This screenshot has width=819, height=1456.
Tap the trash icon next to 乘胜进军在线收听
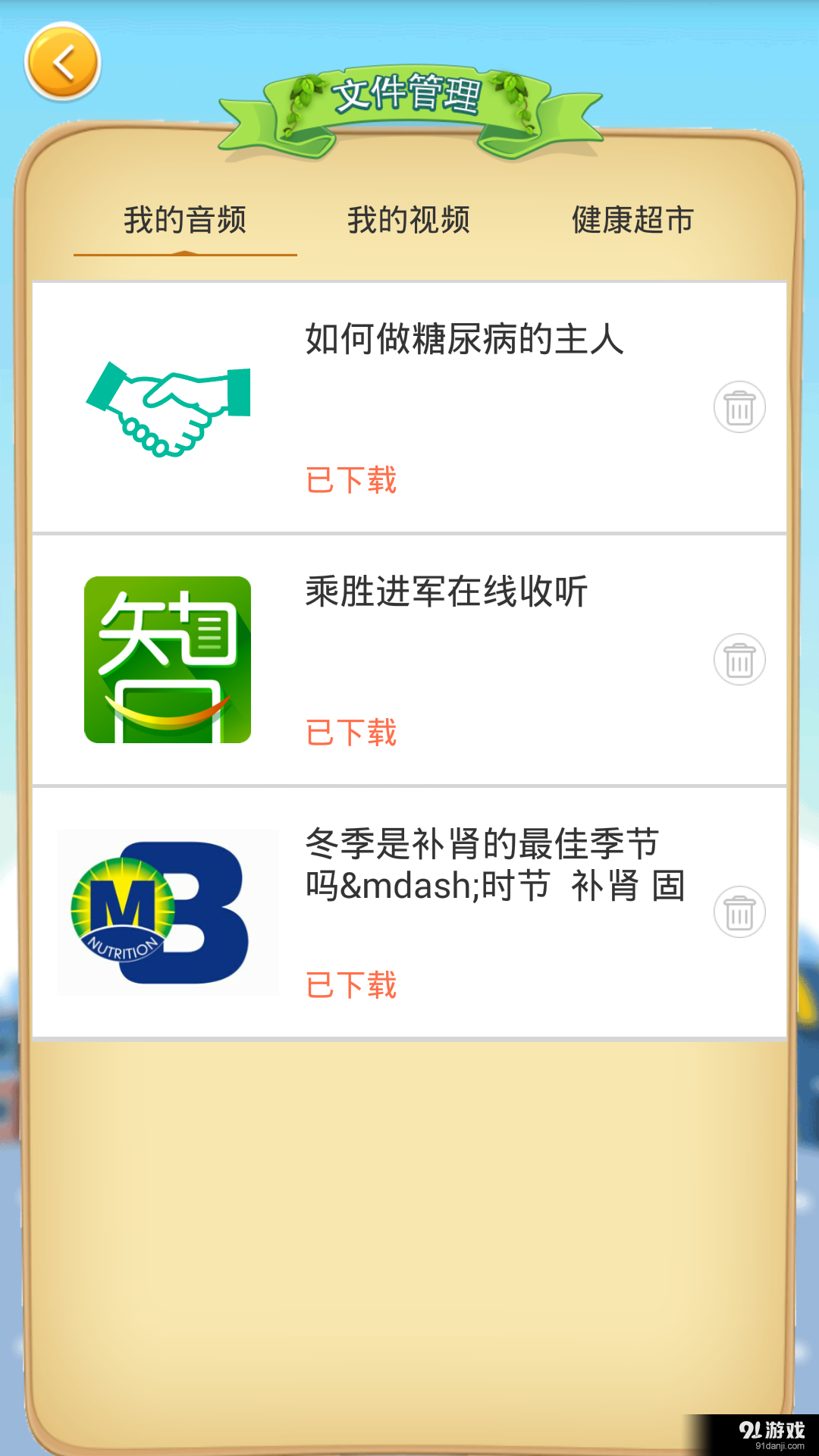(x=739, y=660)
